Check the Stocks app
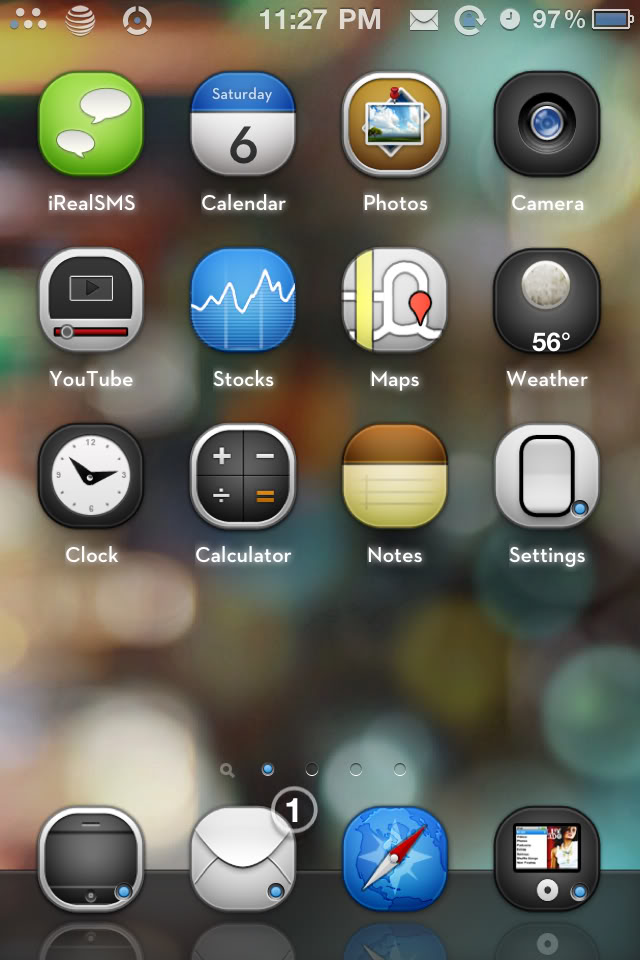The height and width of the screenshot is (960, 640). (243, 300)
